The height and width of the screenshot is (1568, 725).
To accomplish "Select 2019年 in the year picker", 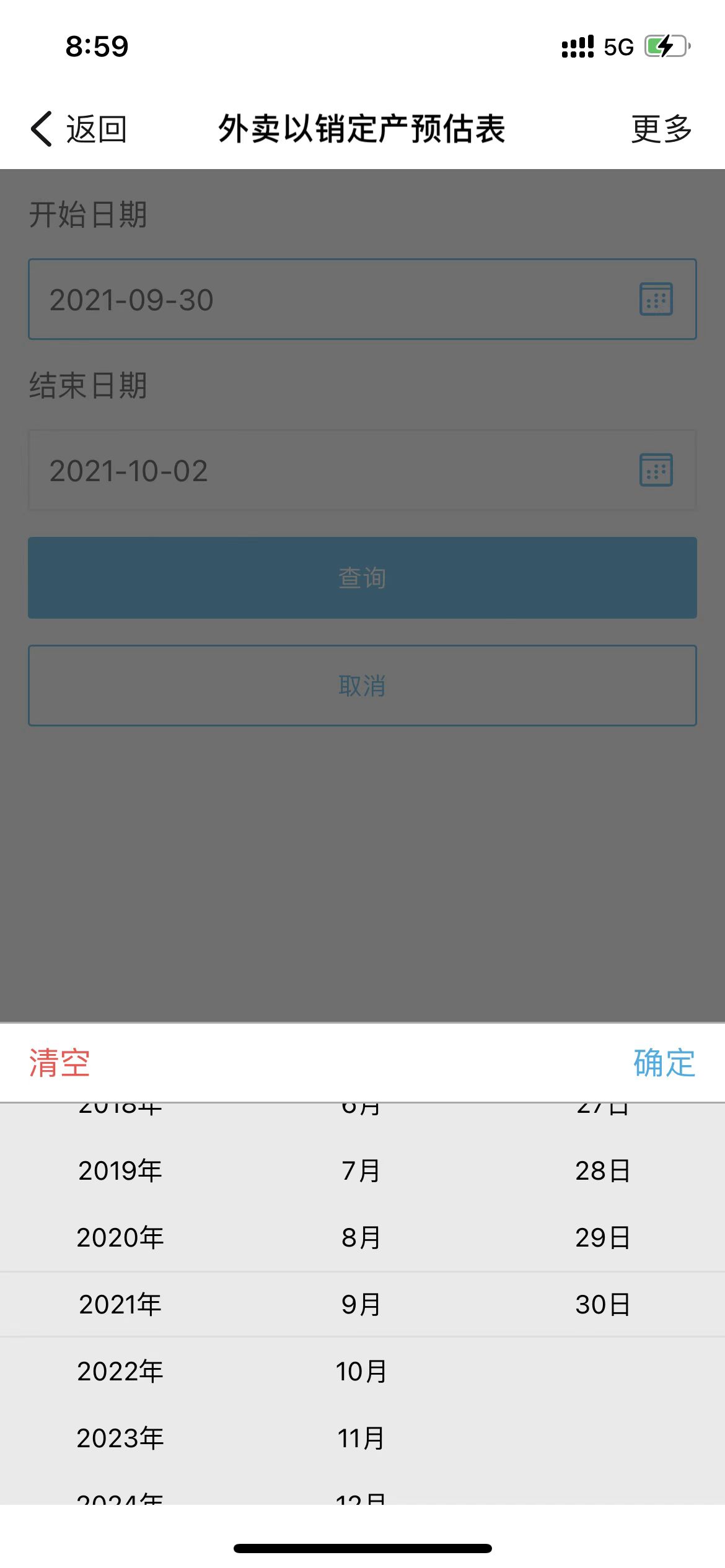I will pos(120,1170).
